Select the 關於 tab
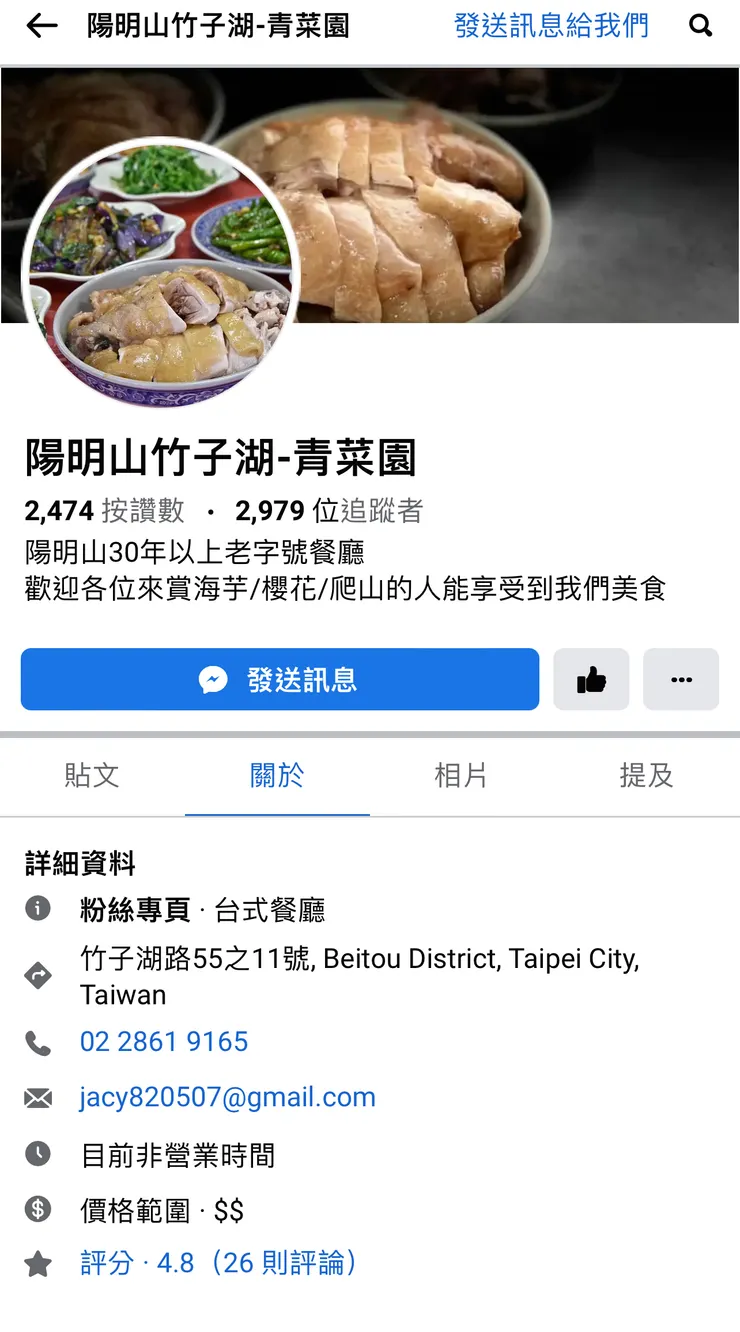This screenshot has height=1332, width=740. coord(277,775)
